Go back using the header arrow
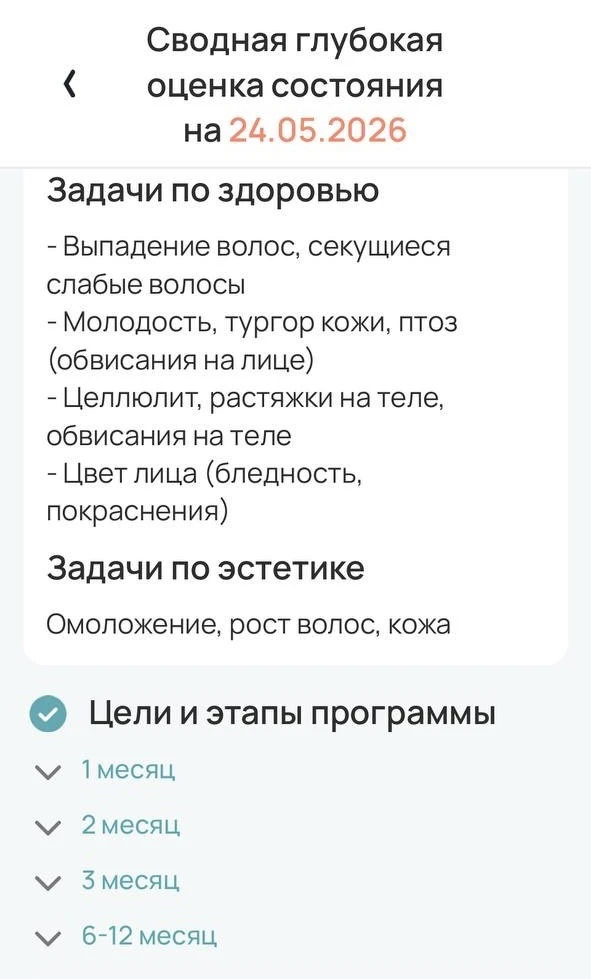 (71, 84)
